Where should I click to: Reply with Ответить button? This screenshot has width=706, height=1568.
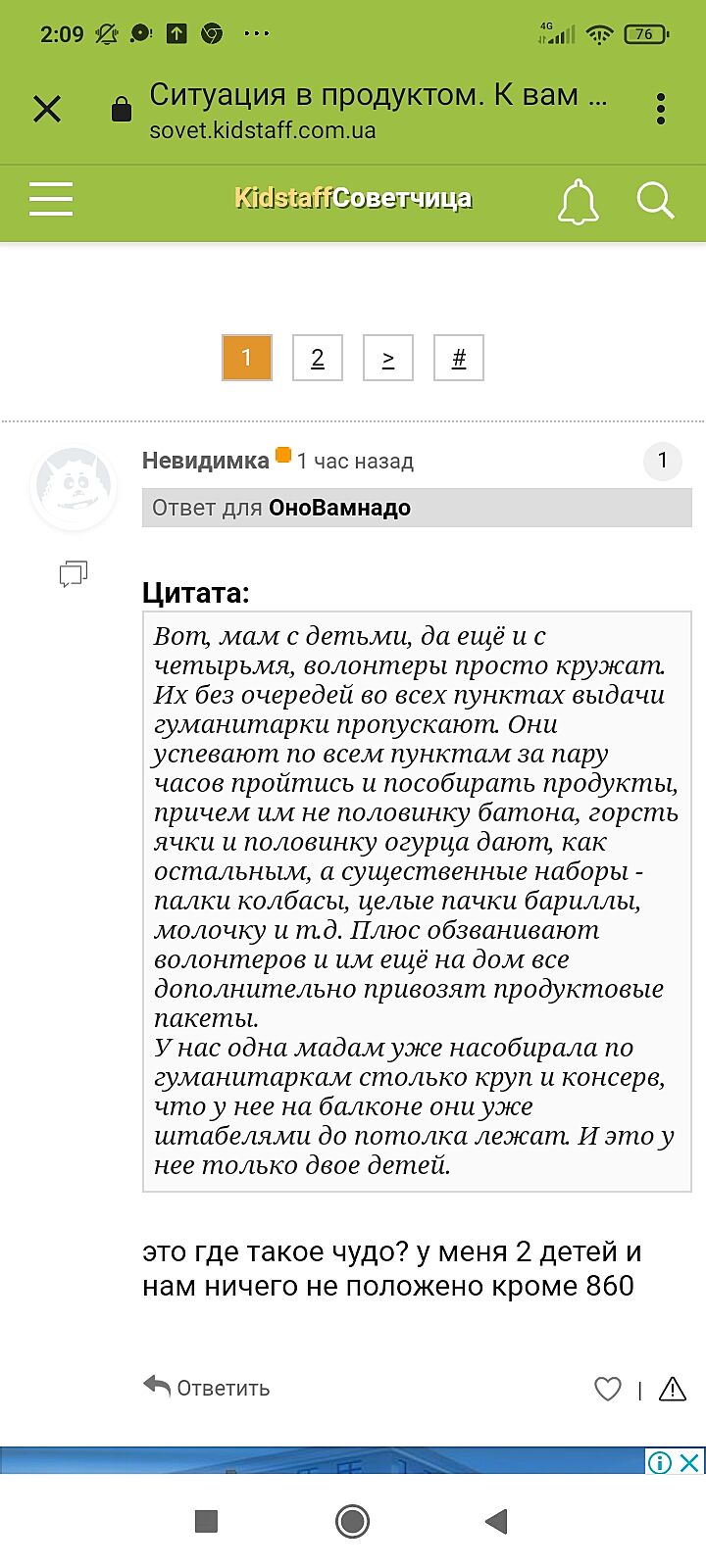(x=207, y=1388)
